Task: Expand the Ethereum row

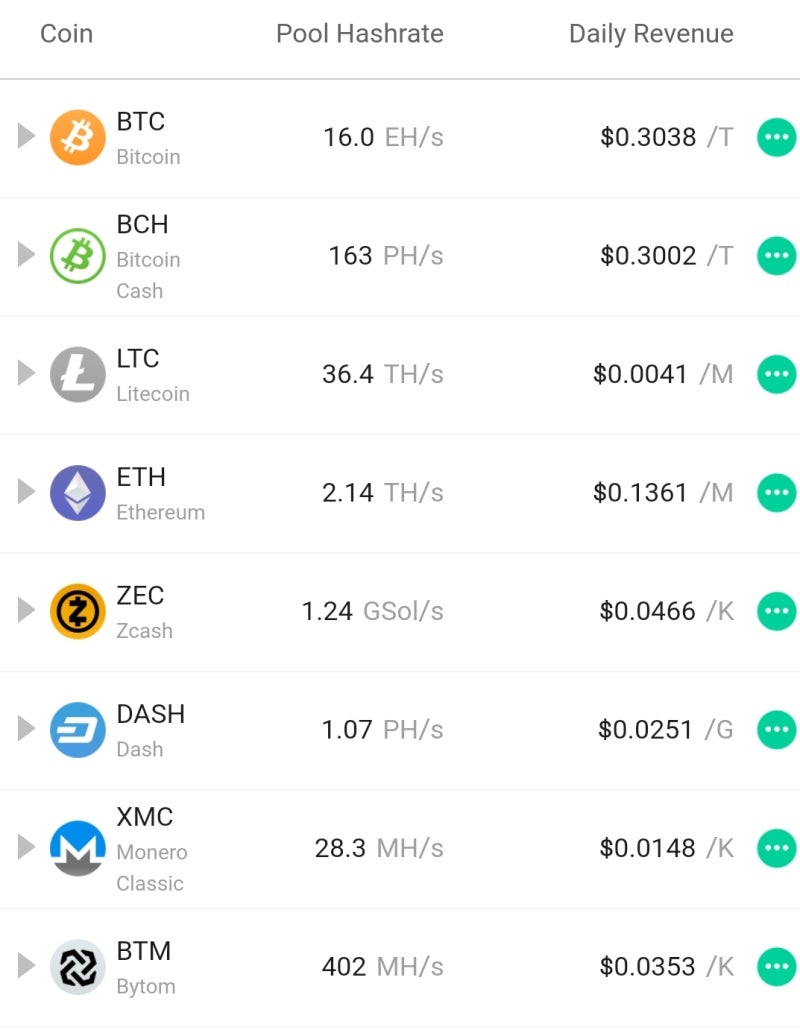Action: click(x=26, y=491)
